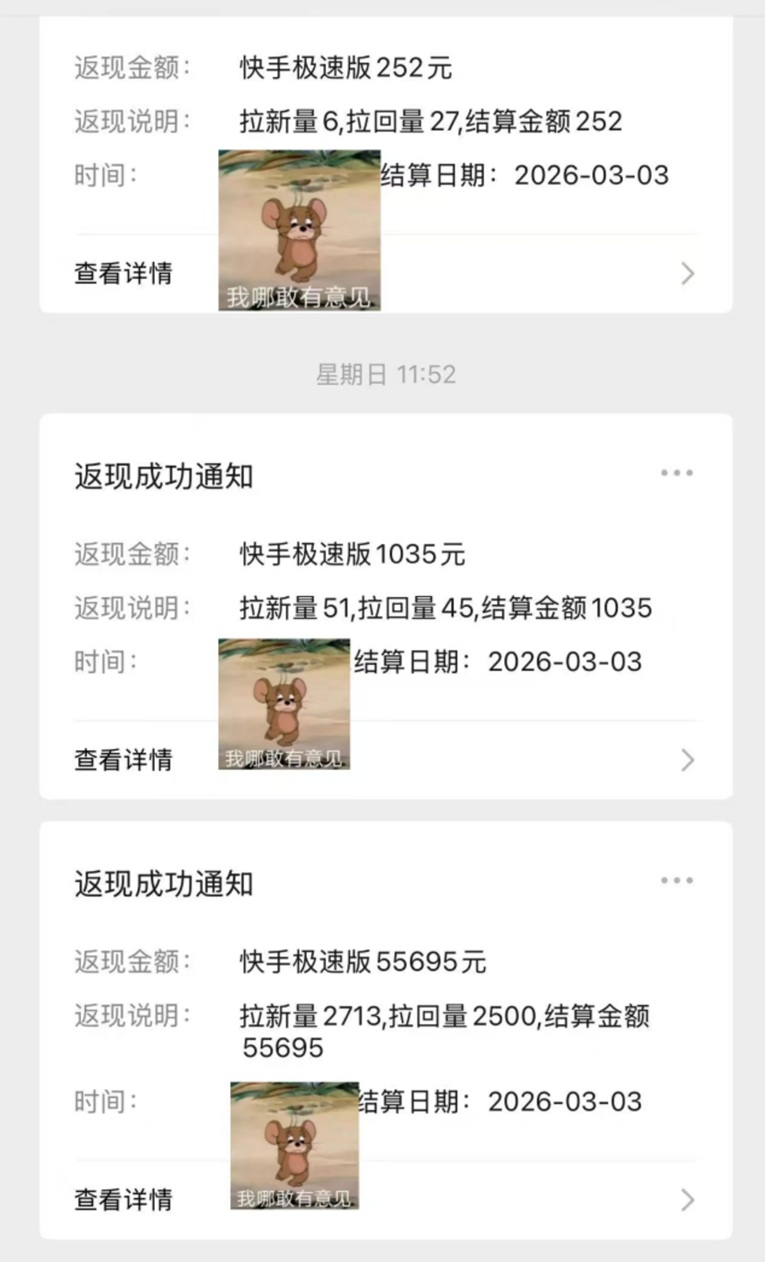Image resolution: width=765 pixels, height=1262 pixels.
Task: Open the ellipsis menu on the middle notification card
Action: pos(677,473)
